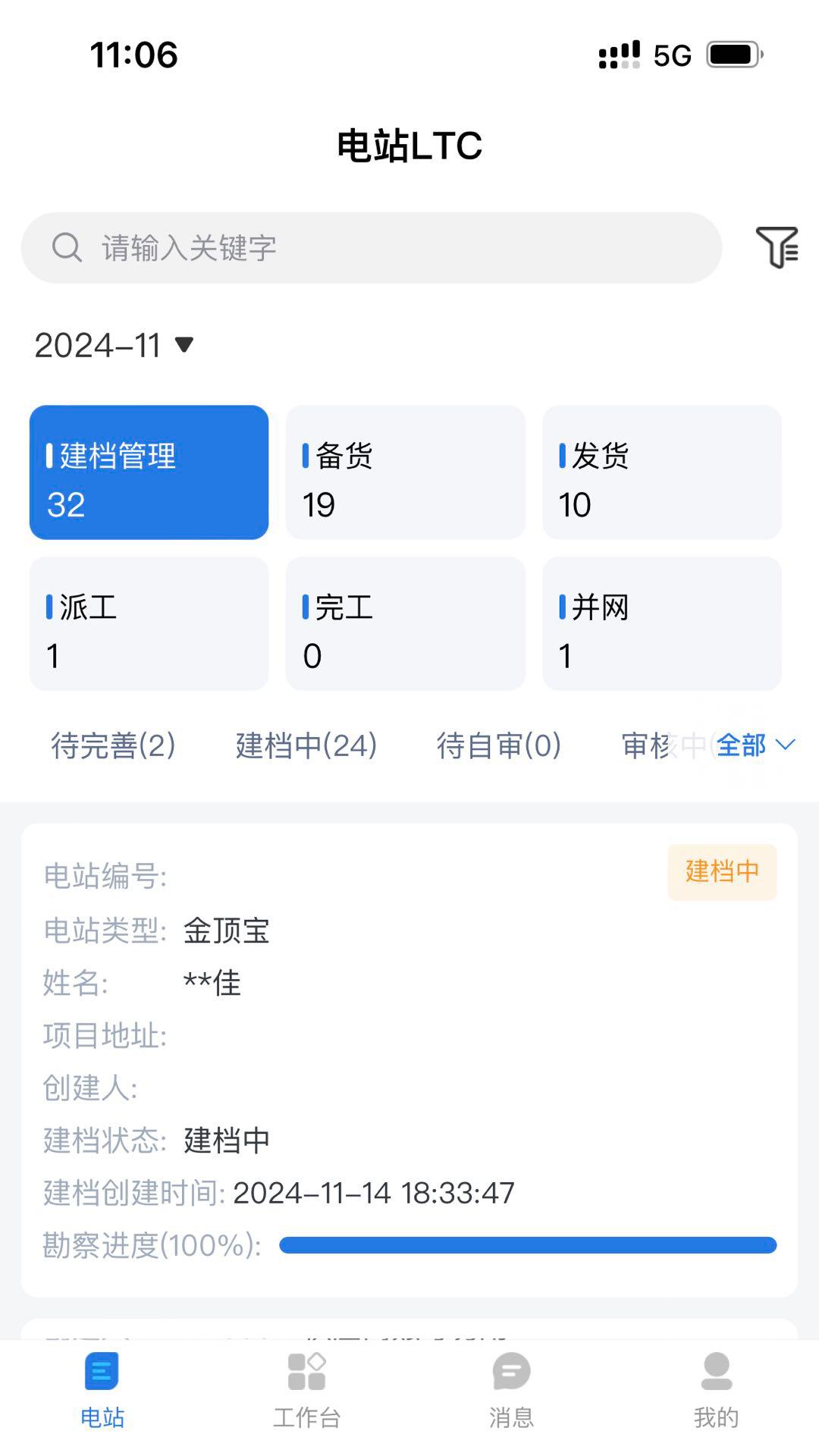Select the 完工 card showing 0
The image size is (819, 1456).
[406, 623]
